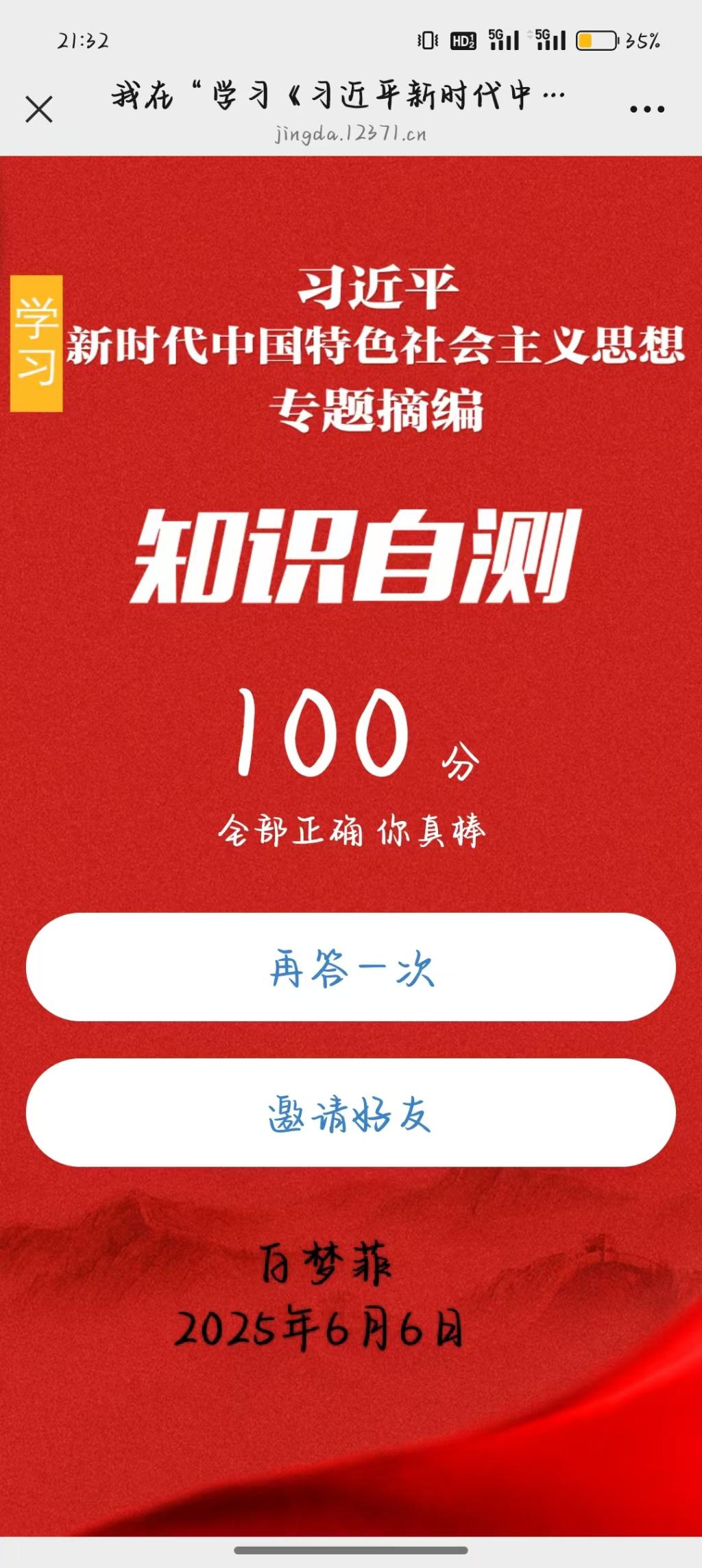Close the web page with the X
702x1568 pixels.
tap(39, 109)
